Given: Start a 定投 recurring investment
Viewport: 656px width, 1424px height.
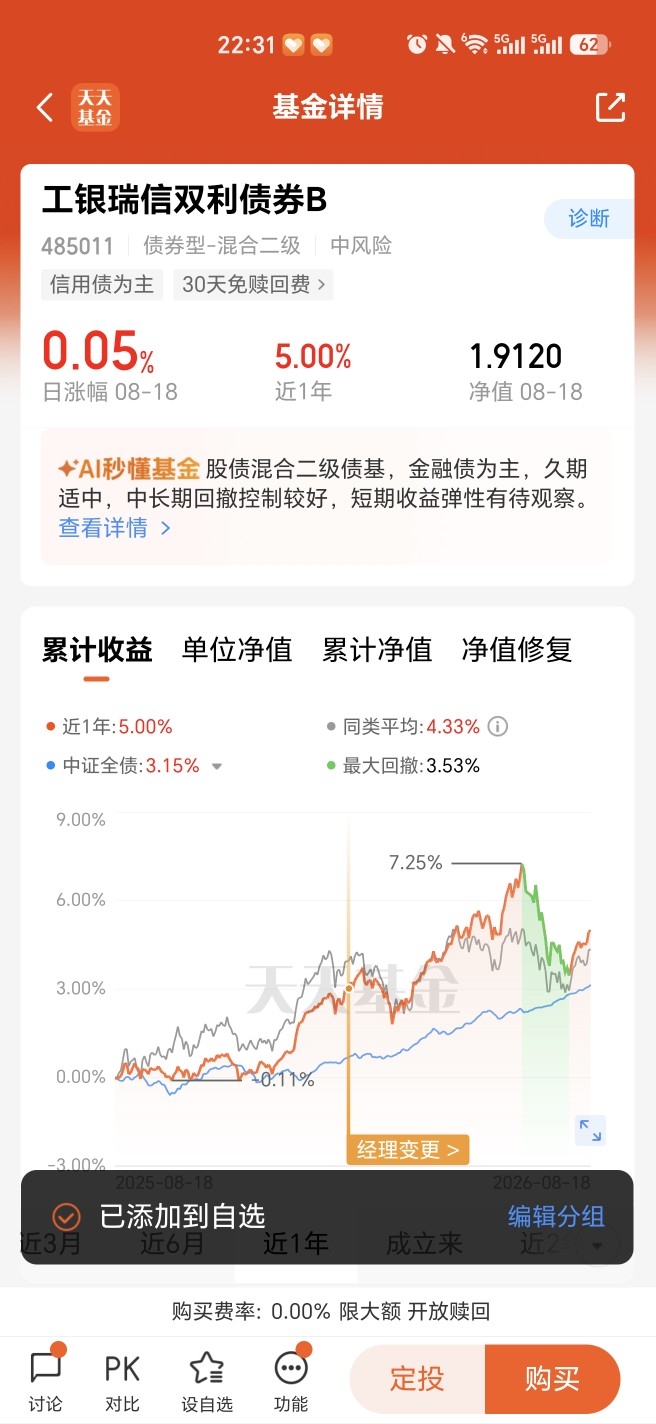Looking at the screenshot, I should coord(418,1379).
